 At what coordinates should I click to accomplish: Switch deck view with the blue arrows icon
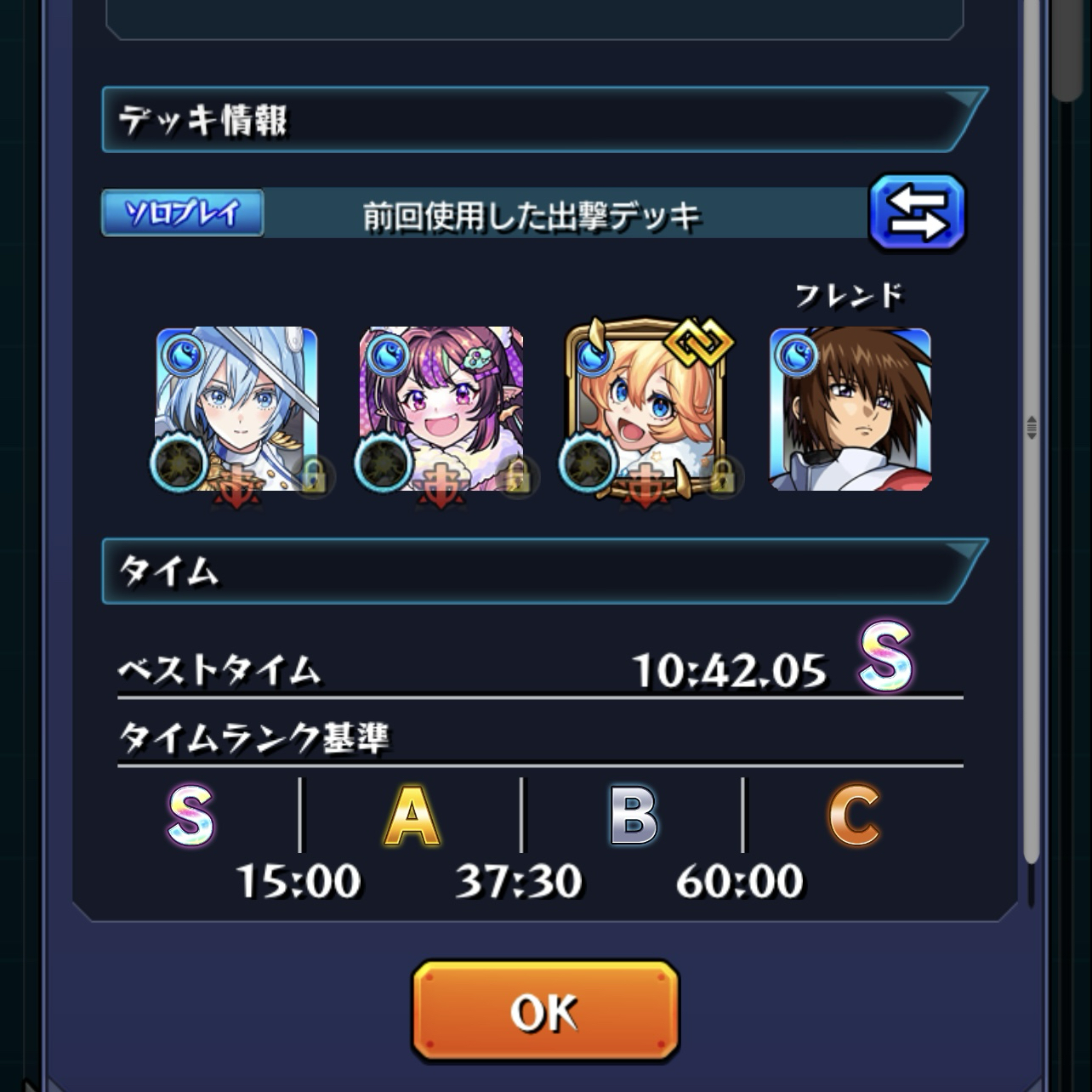tap(917, 212)
